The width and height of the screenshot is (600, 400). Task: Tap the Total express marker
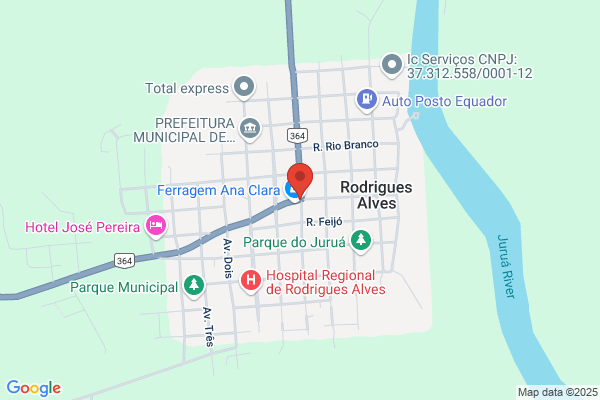[x=244, y=88]
